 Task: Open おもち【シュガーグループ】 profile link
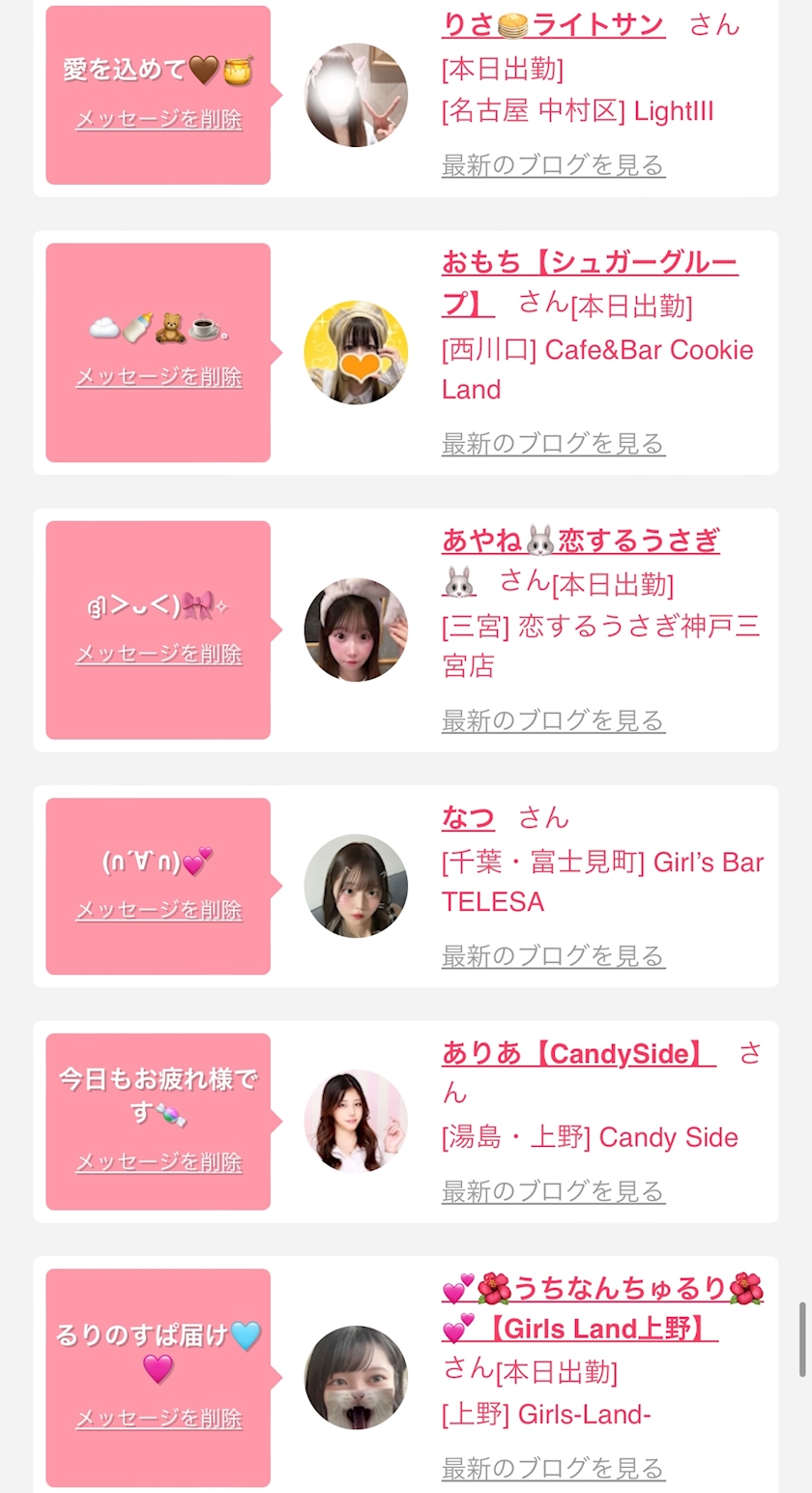pos(590,263)
